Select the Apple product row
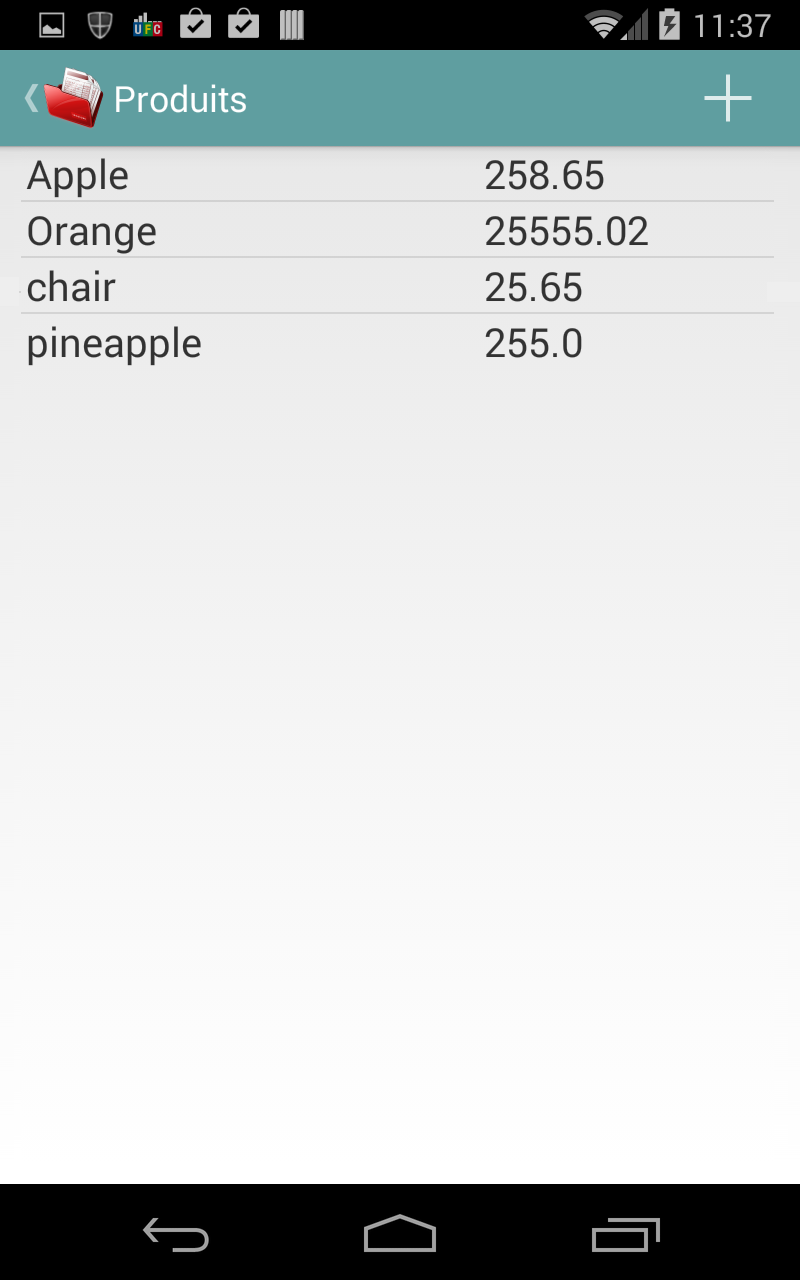Screen dimensions: 800x1280 point(400,175)
